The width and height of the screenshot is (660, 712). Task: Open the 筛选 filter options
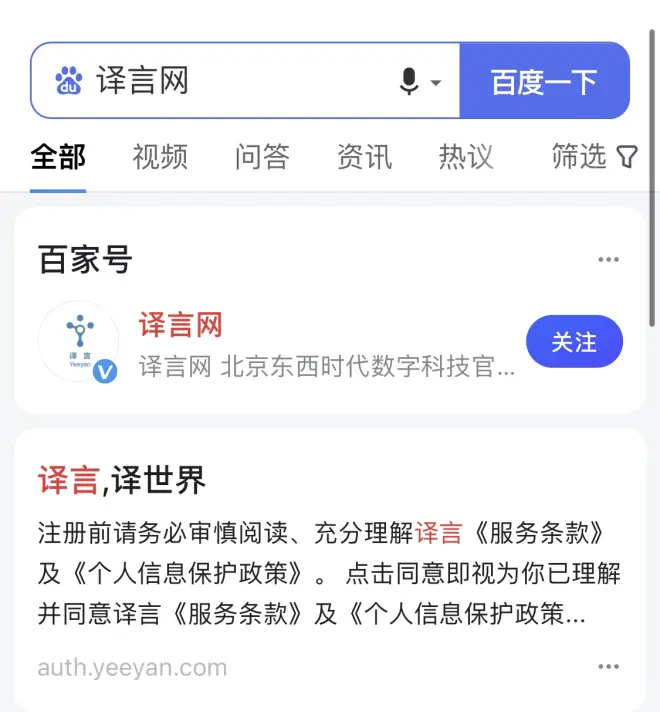click(594, 156)
